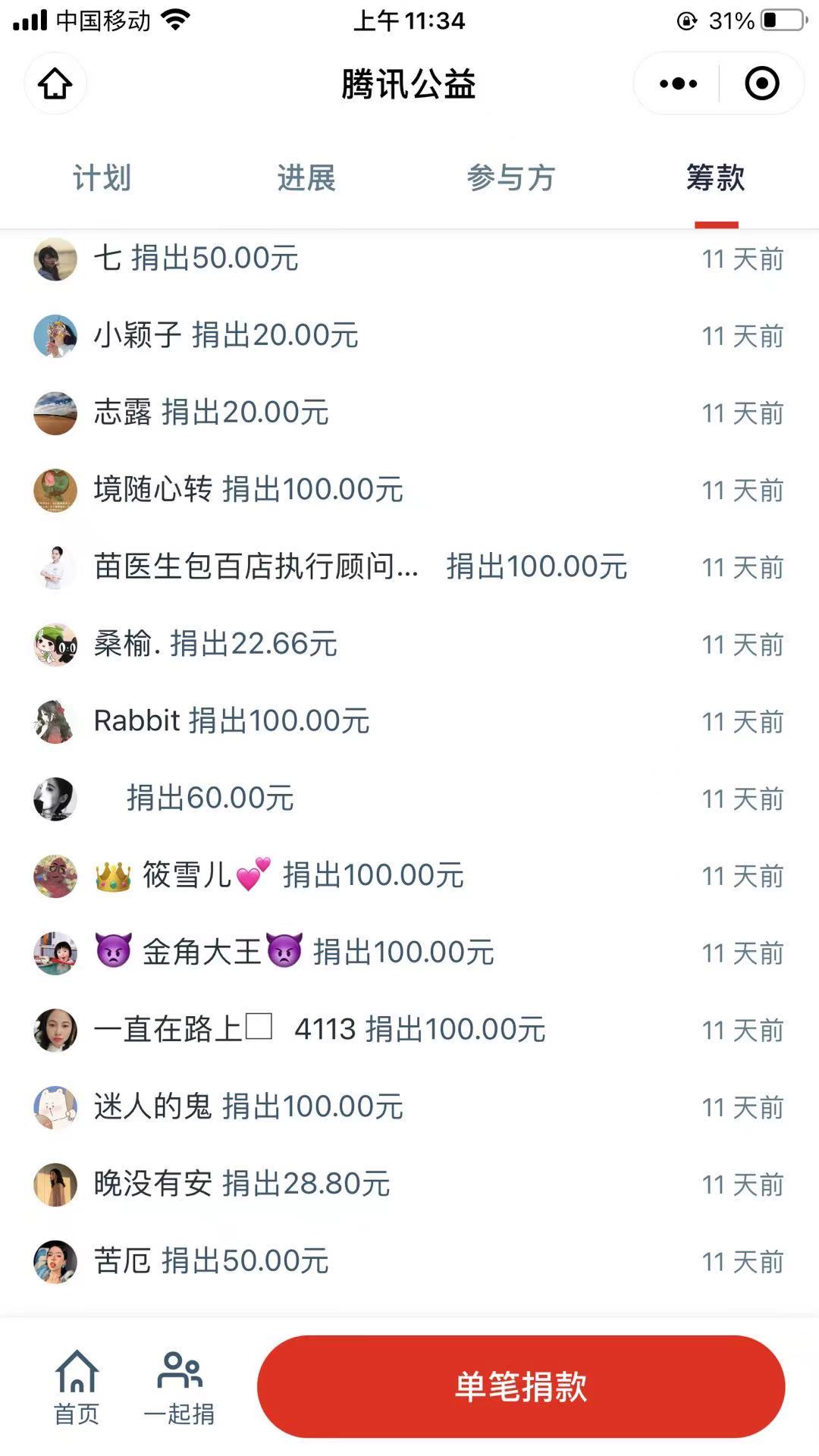Screen dimensions: 819x1456
Task: Open 一起捐 group donation
Action: coord(179,1387)
